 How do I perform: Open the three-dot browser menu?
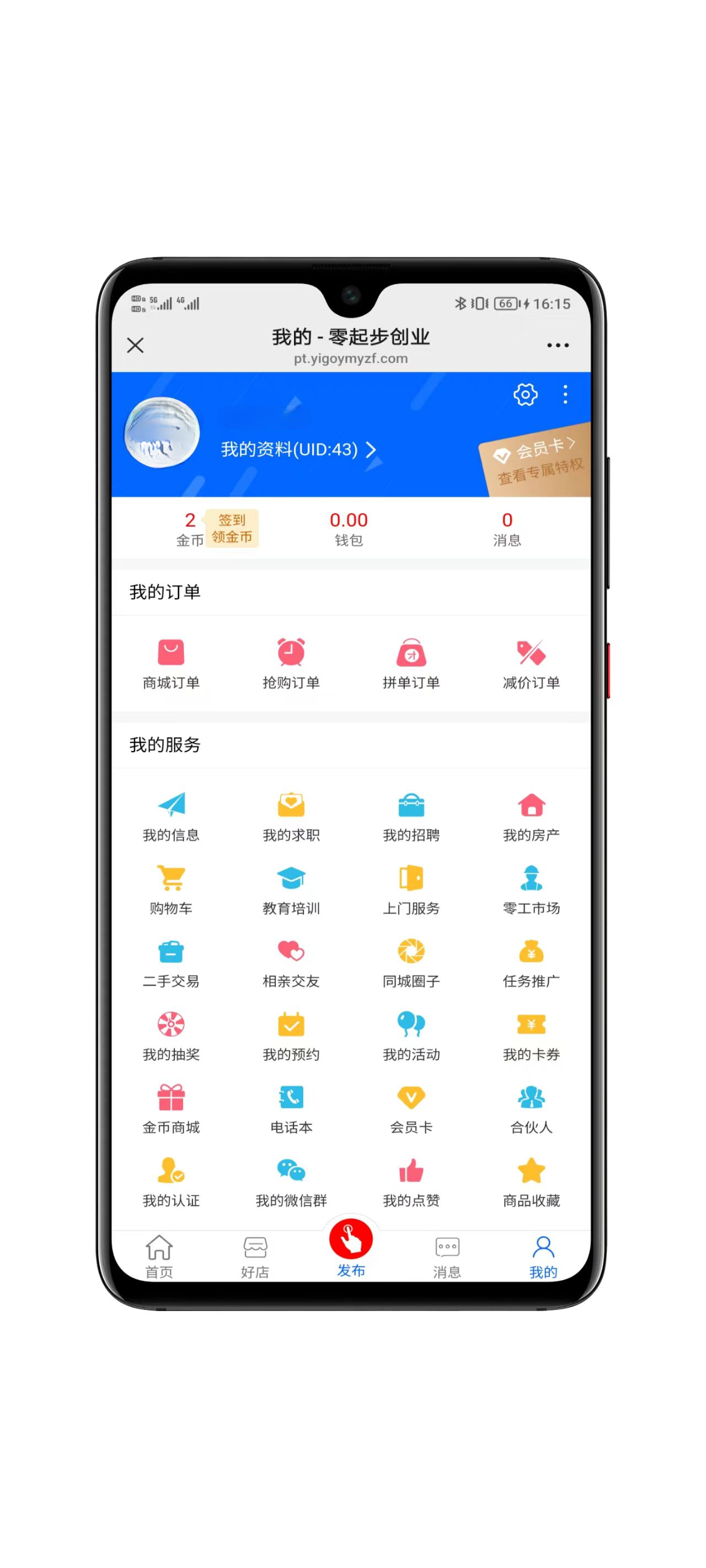(558, 345)
